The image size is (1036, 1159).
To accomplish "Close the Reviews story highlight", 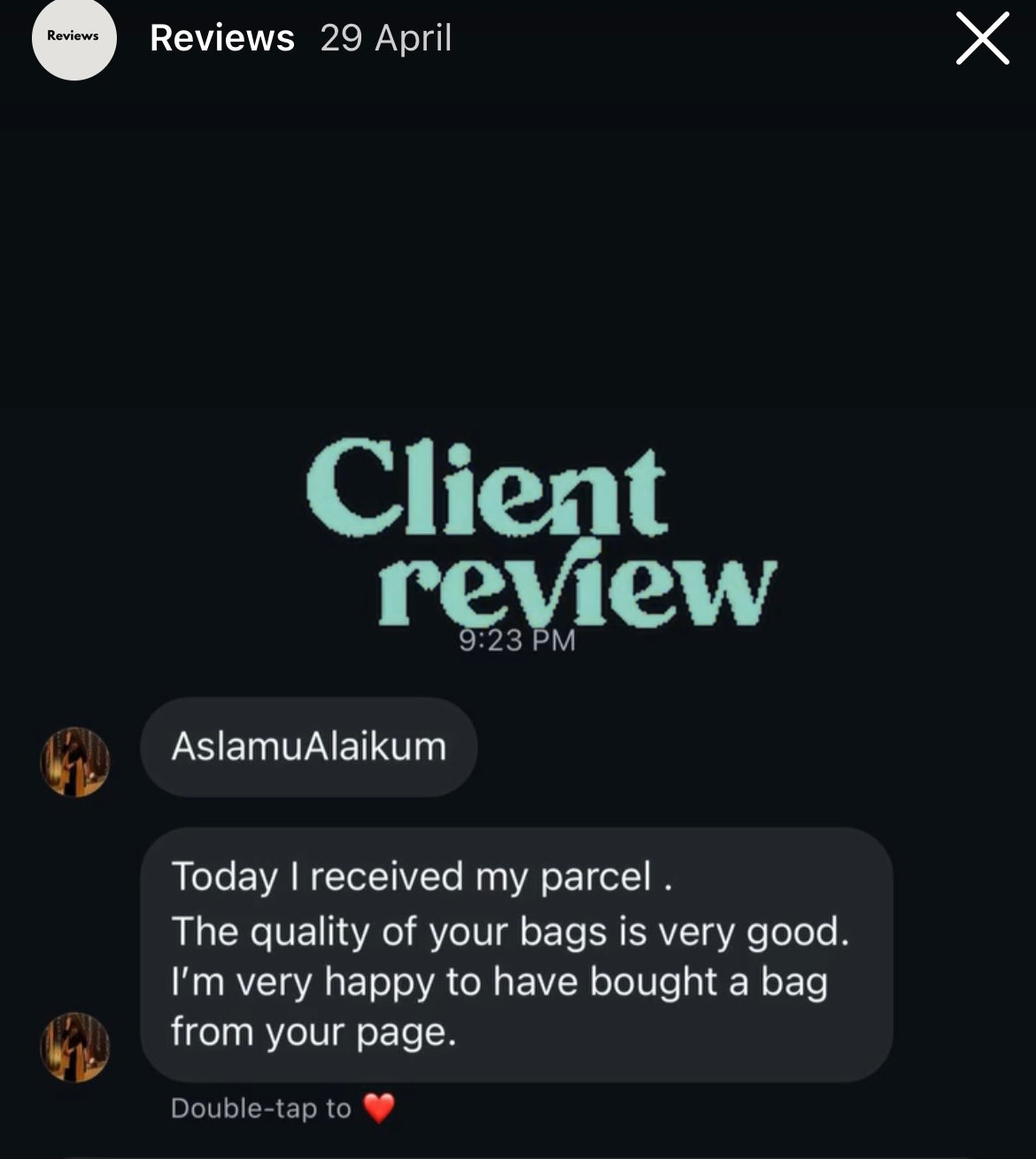I will [982, 38].
